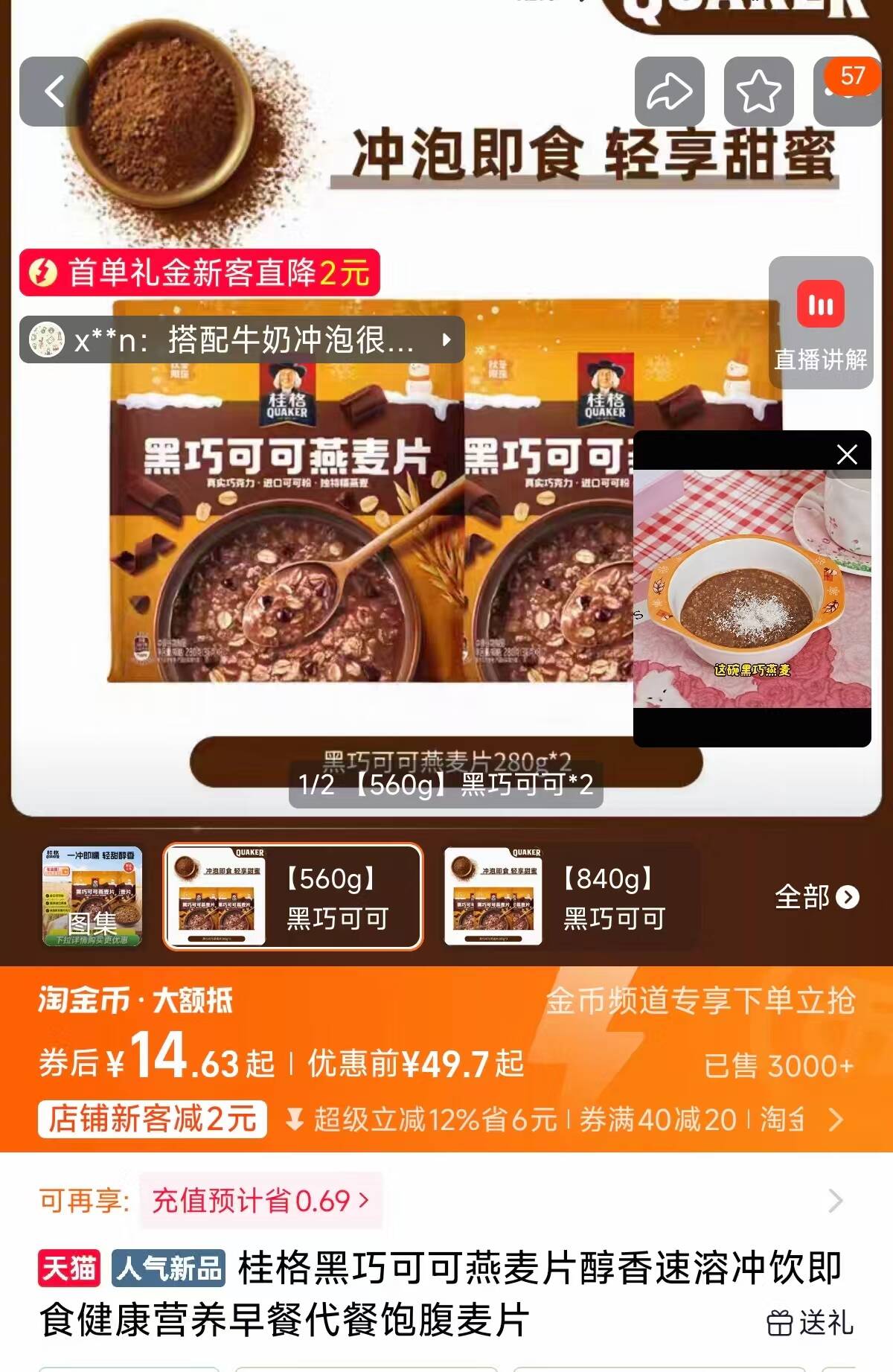Go back with the back arrow
The width and height of the screenshot is (893, 1372).
pos(54,92)
